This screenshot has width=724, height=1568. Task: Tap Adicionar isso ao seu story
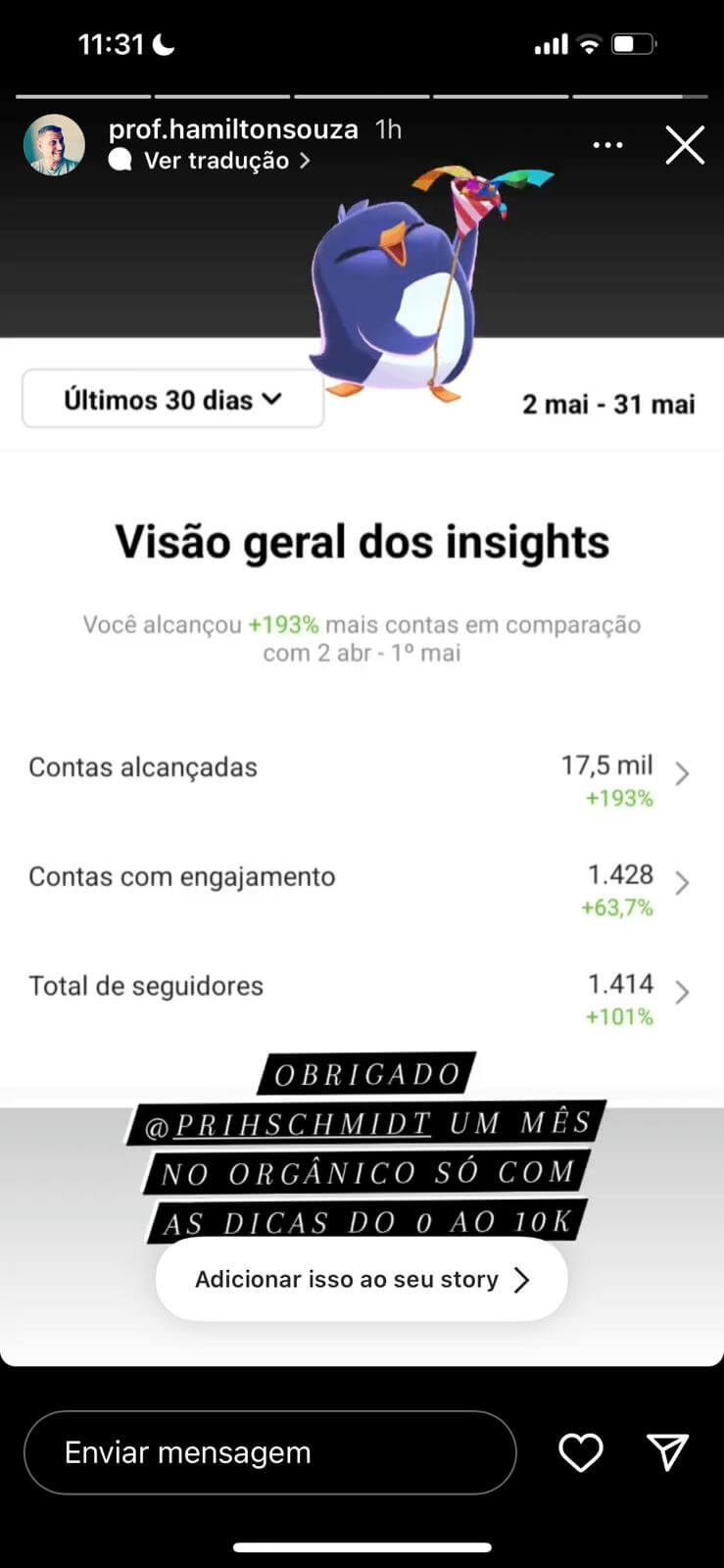(362, 1279)
